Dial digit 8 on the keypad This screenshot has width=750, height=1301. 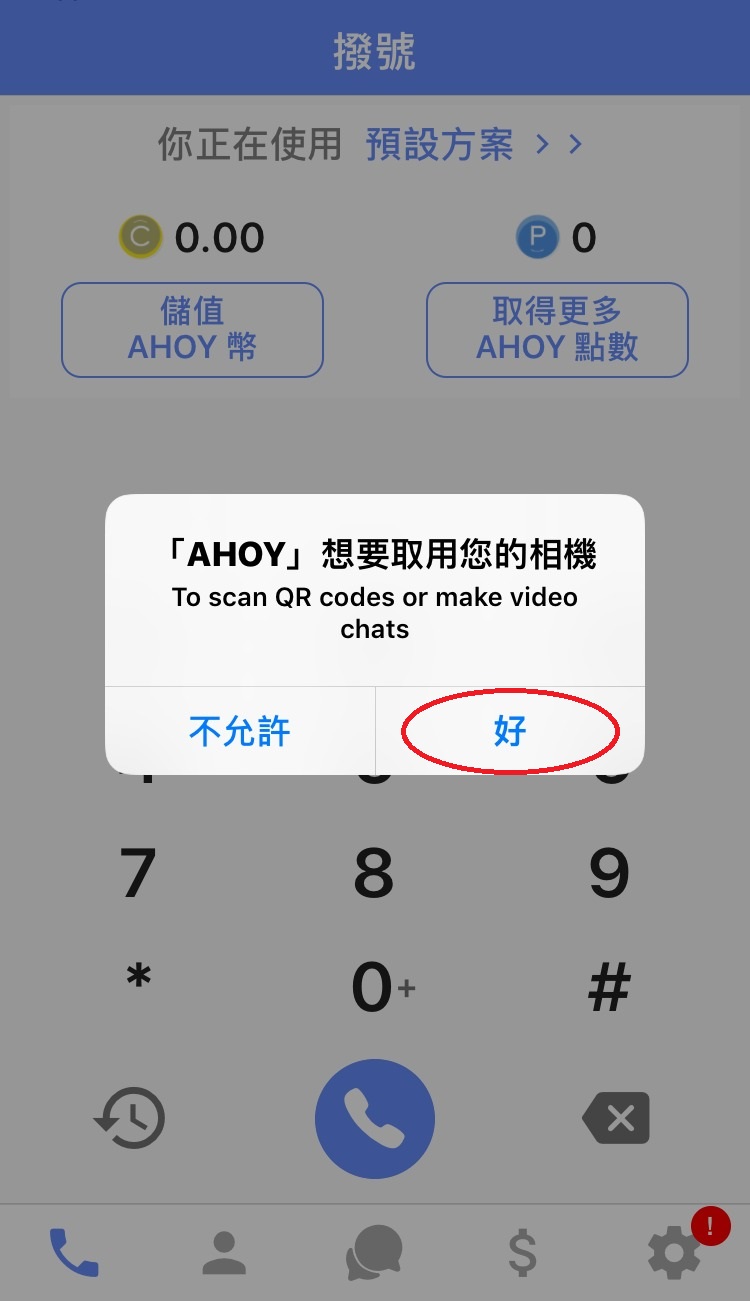coord(374,873)
